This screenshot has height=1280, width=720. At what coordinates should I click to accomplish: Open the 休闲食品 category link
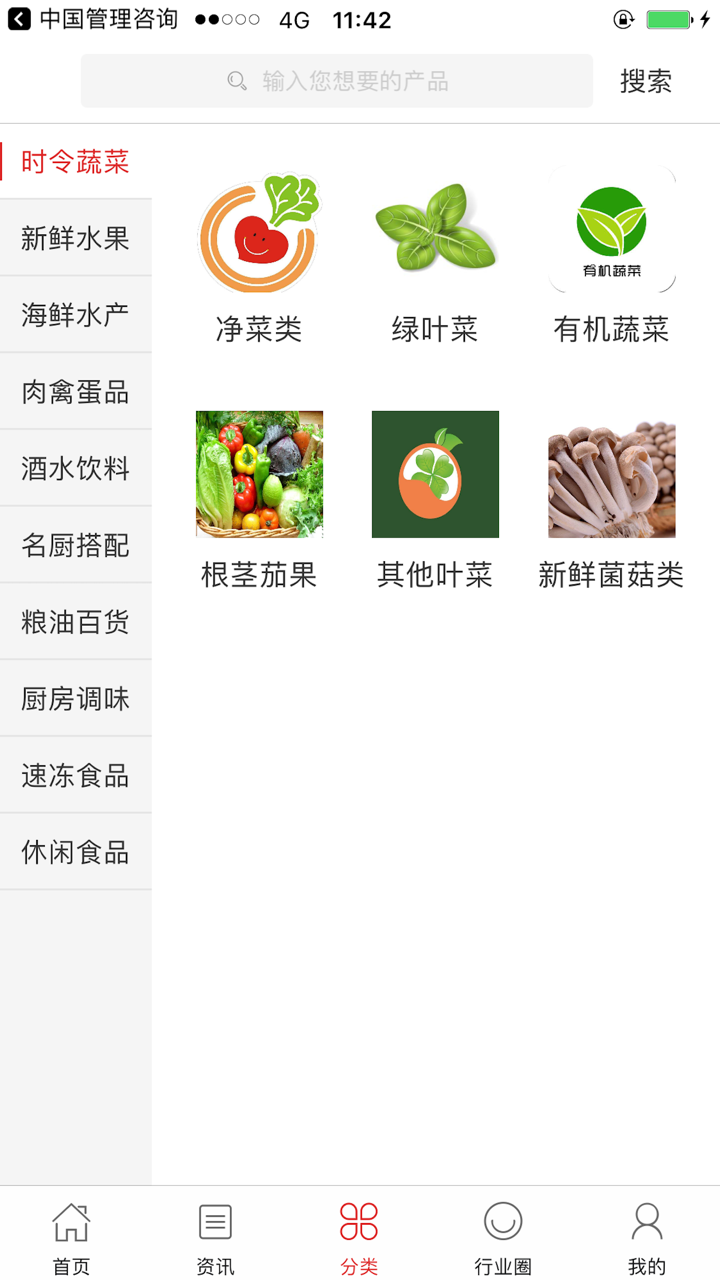pos(74,851)
